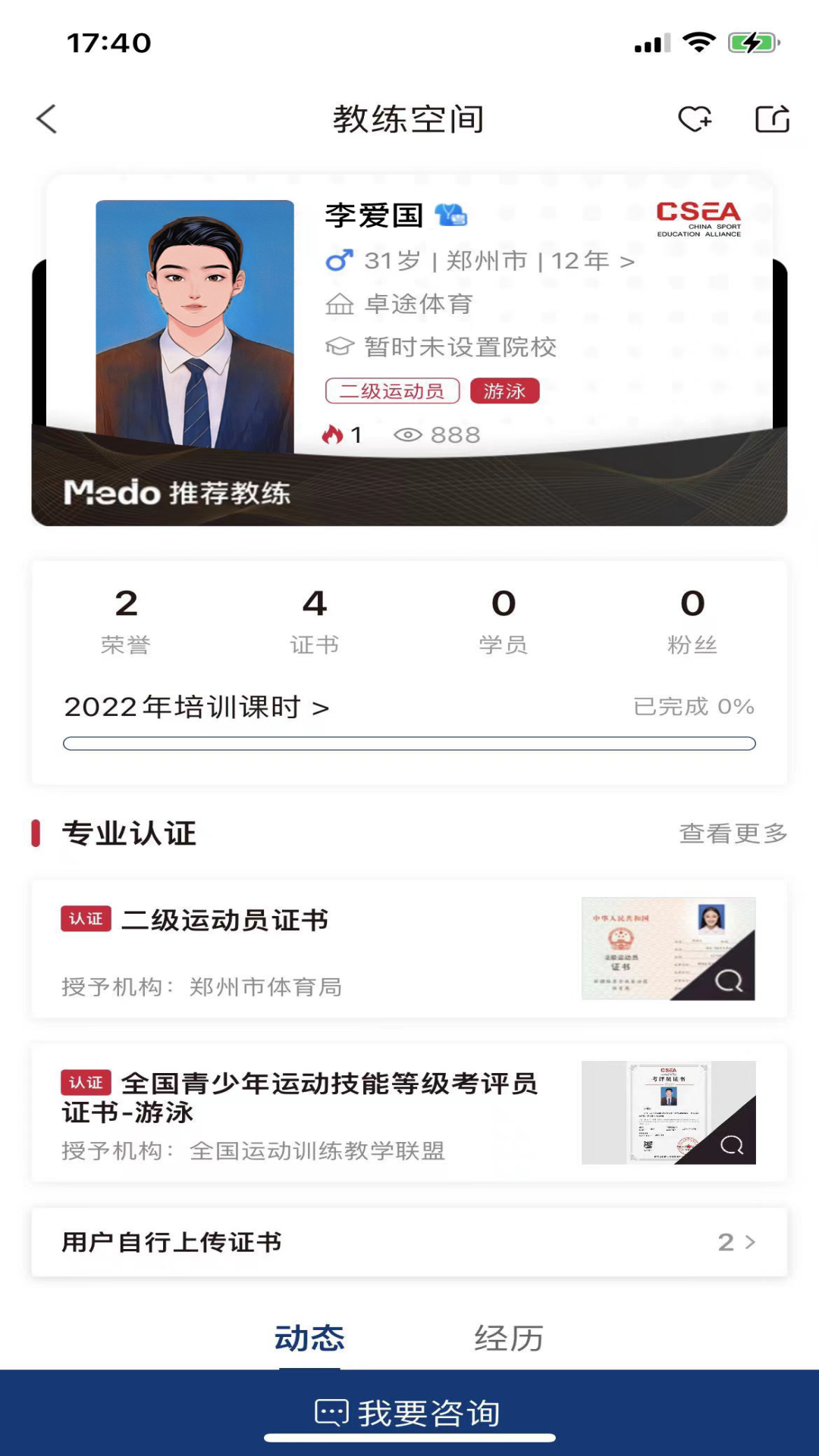Toggle the 游泳 skill tag
Image resolution: width=819 pixels, height=1456 pixels.
[506, 391]
